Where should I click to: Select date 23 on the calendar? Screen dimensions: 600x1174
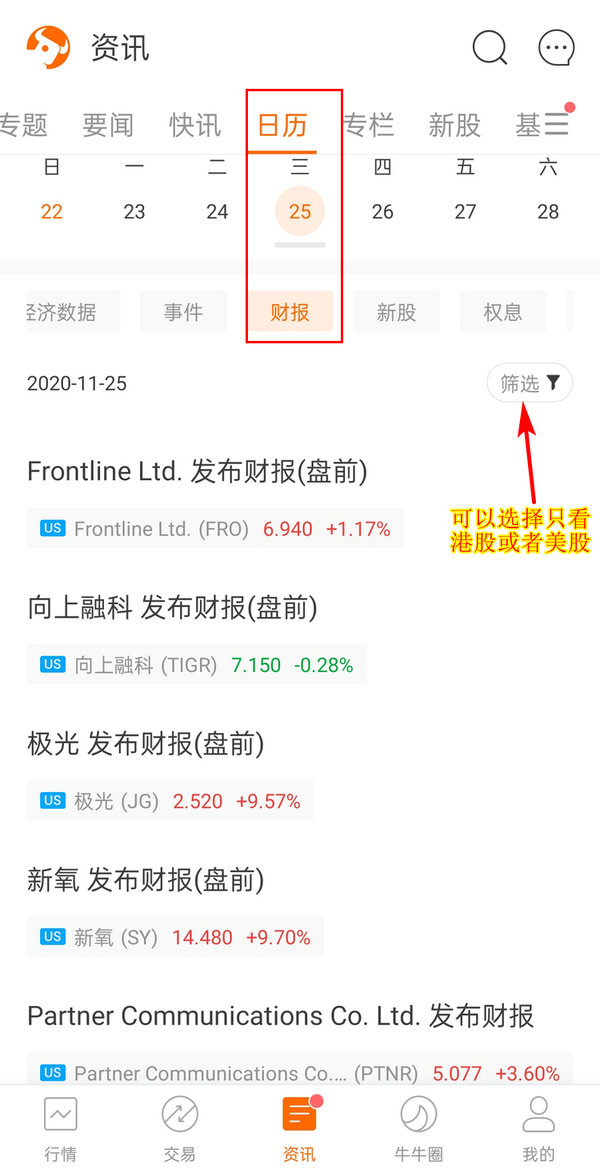(x=134, y=212)
